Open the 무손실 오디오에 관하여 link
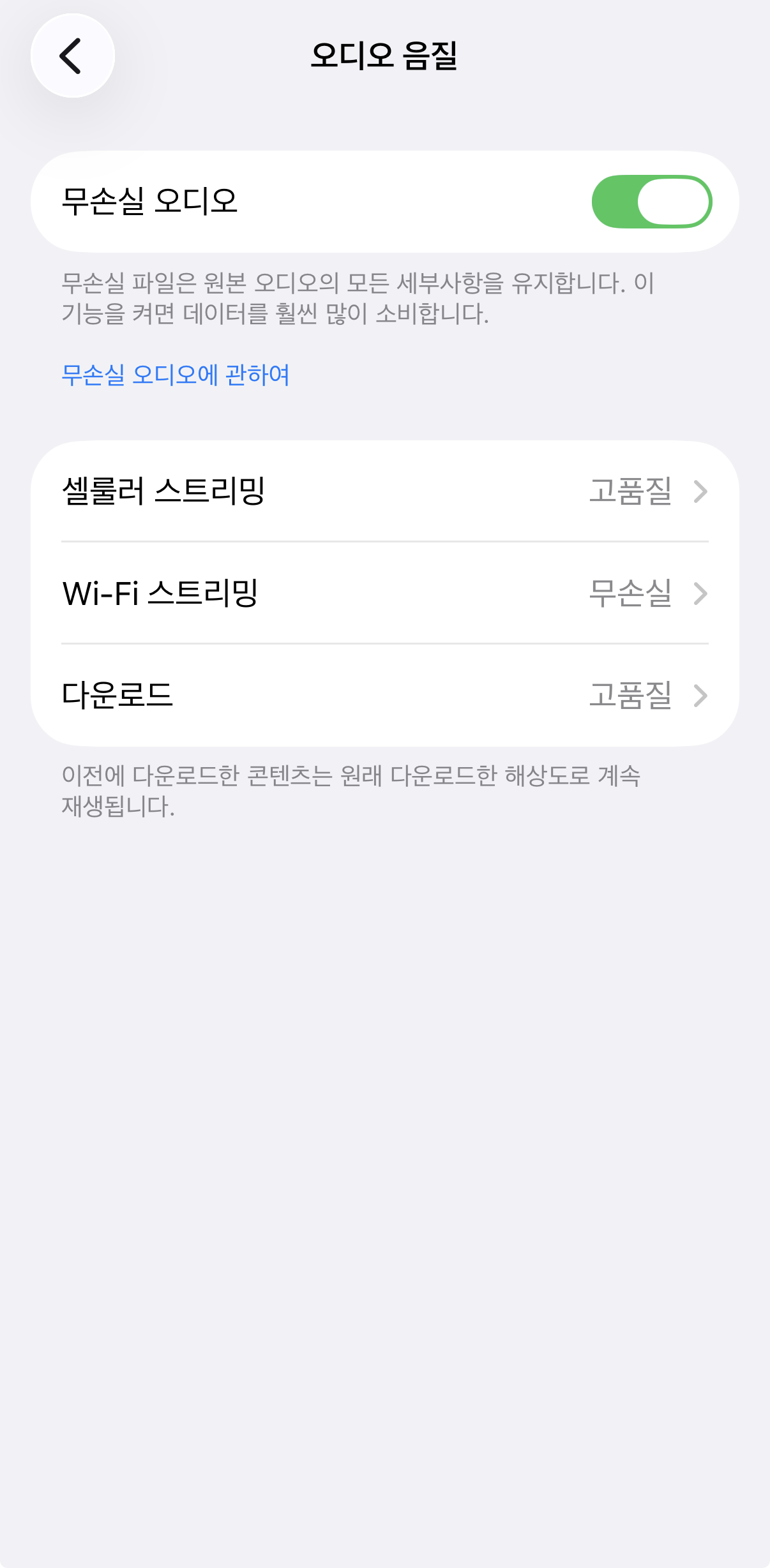The width and height of the screenshot is (770, 1568). (x=176, y=375)
